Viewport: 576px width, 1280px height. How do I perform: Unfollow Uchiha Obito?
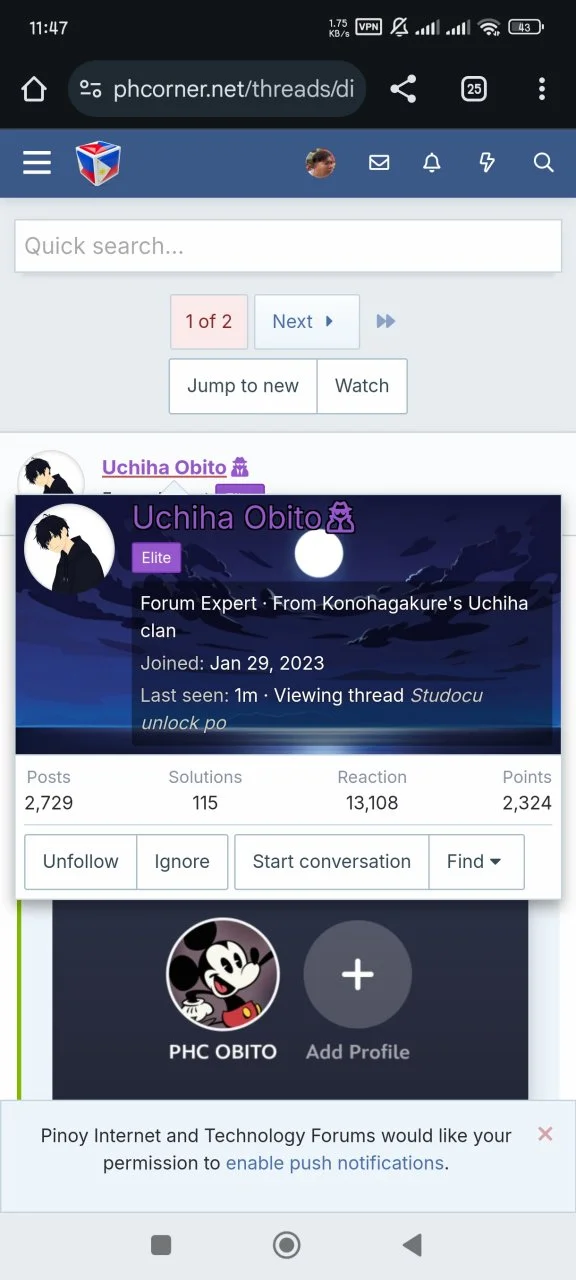81,862
